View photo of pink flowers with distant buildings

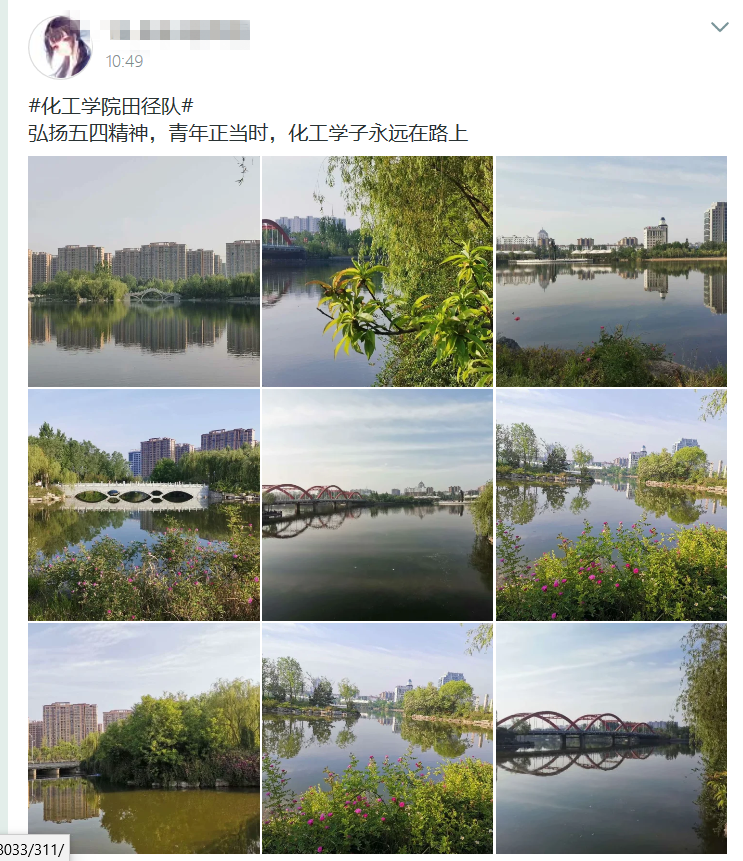pyautogui.click(x=611, y=505)
